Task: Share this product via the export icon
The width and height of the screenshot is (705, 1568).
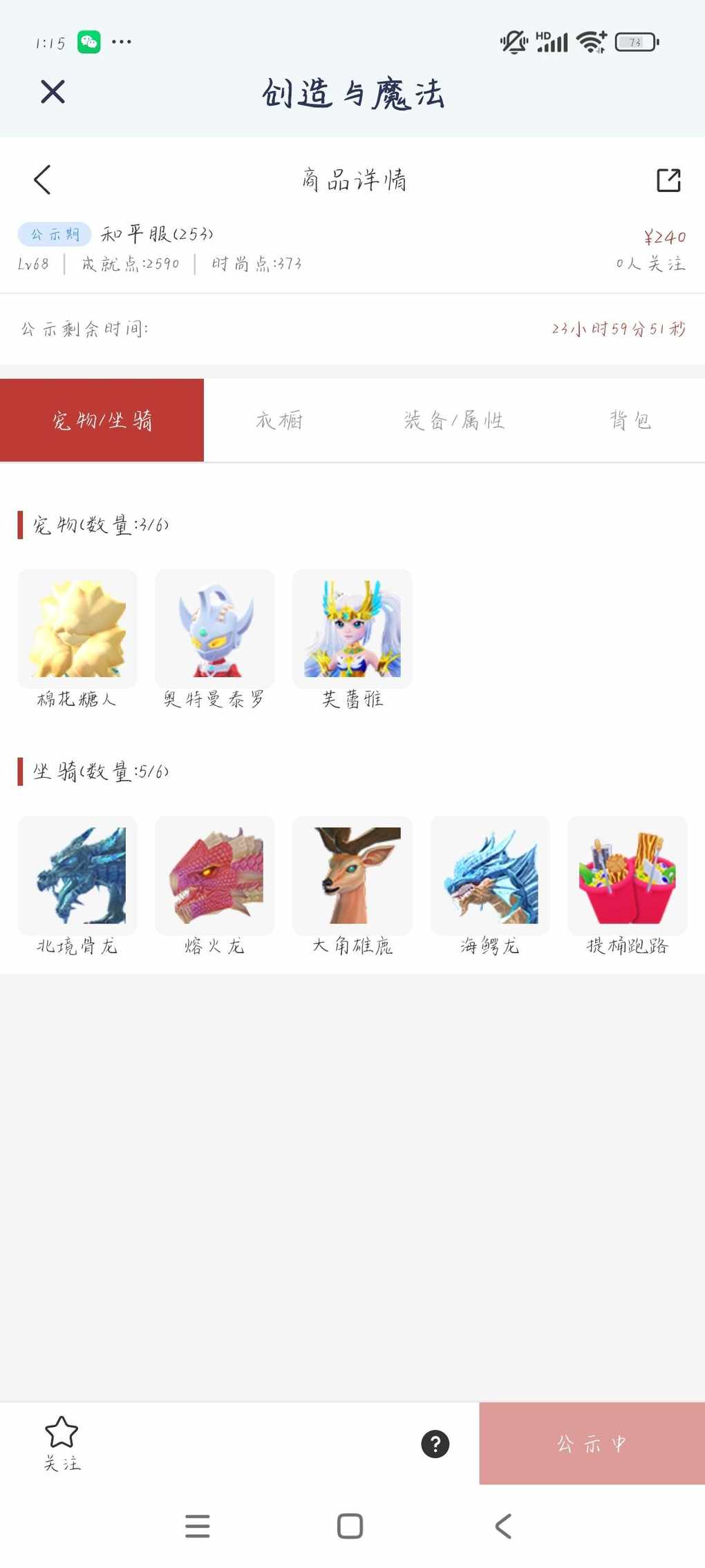Action: tap(668, 180)
